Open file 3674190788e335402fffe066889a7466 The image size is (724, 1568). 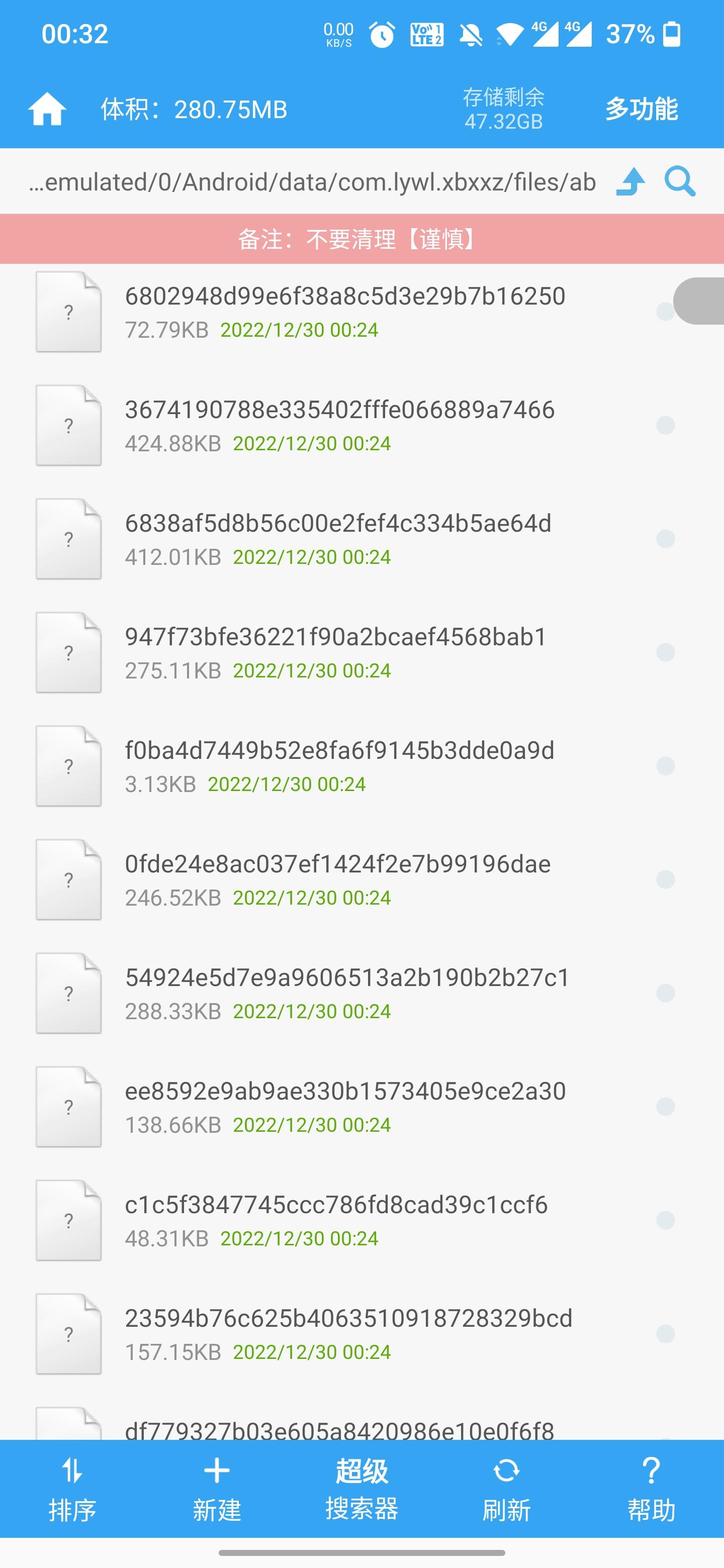[339, 425]
